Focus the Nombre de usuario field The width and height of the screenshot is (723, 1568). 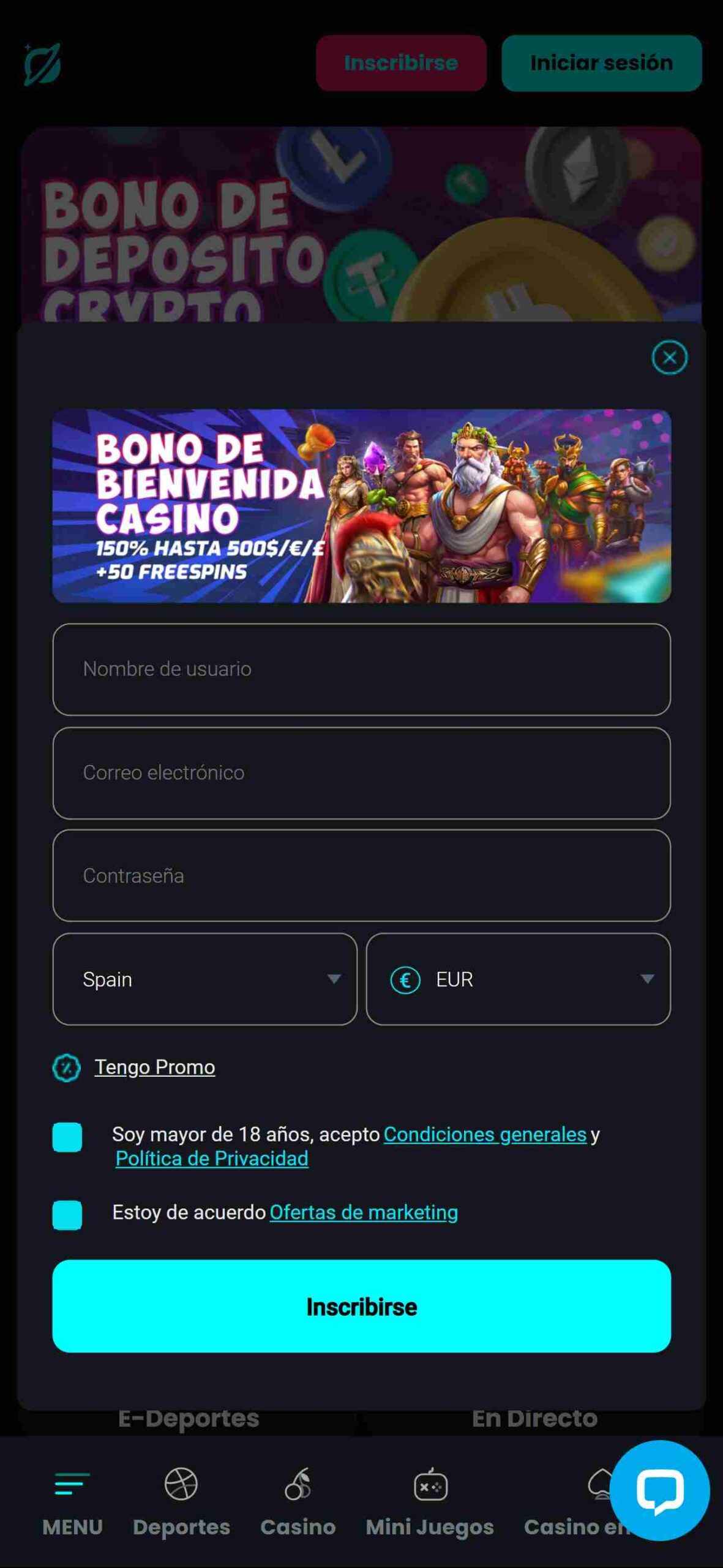[361, 669]
